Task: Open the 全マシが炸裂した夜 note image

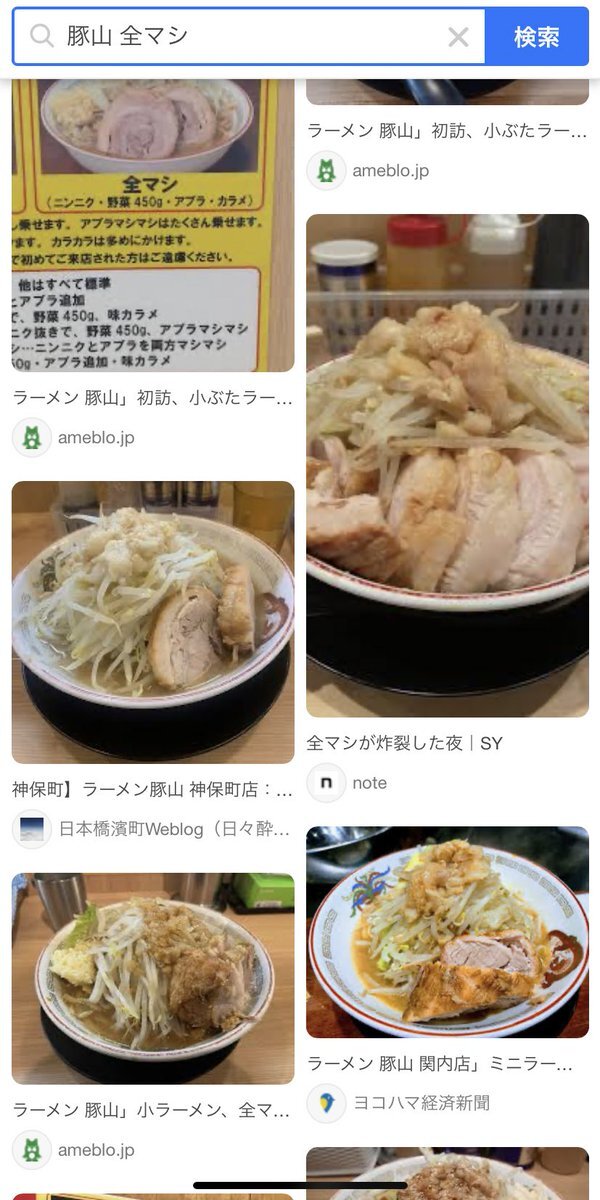Action: click(x=447, y=465)
